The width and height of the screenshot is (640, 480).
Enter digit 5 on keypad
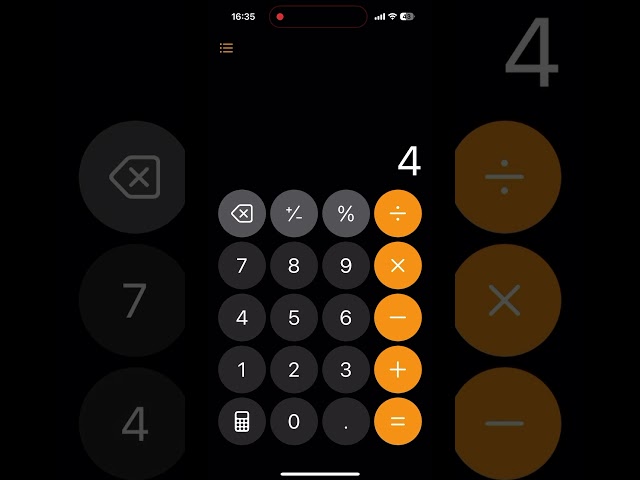tap(294, 318)
